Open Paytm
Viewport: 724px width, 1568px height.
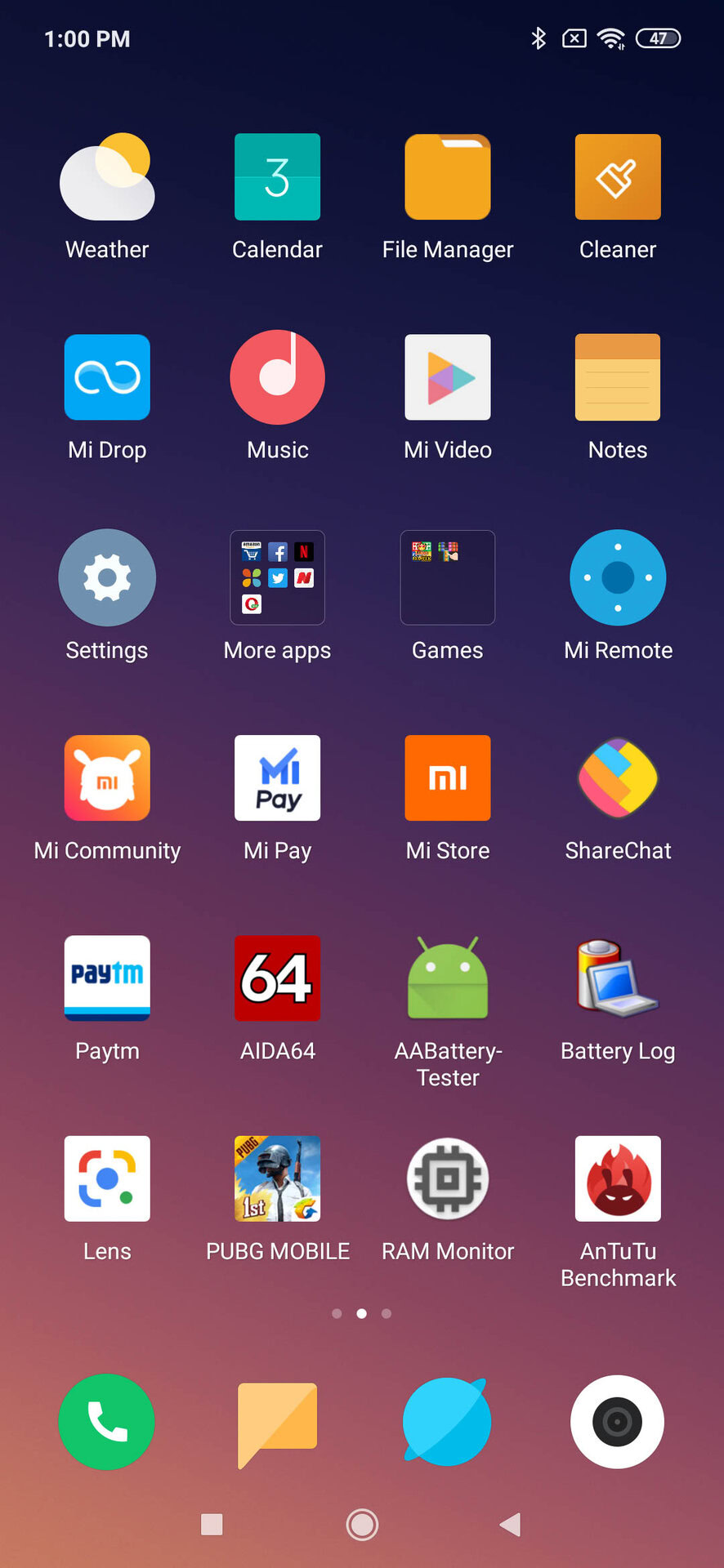coord(107,978)
